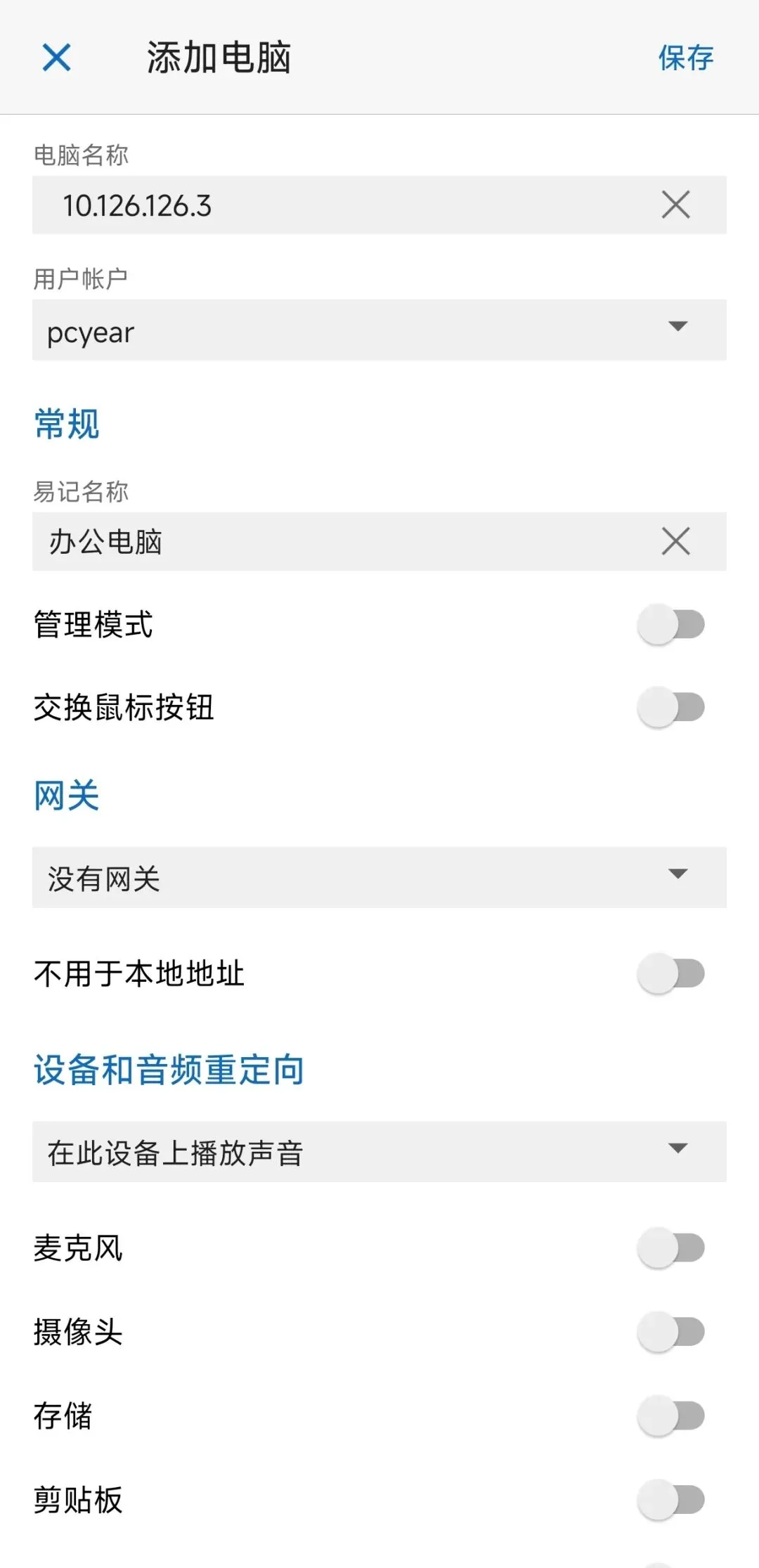Screen dimensions: 759x1568
Task: Expand the 没有网关 gateway dropdown
Action: pyautogui.click(x=379, y=877)
